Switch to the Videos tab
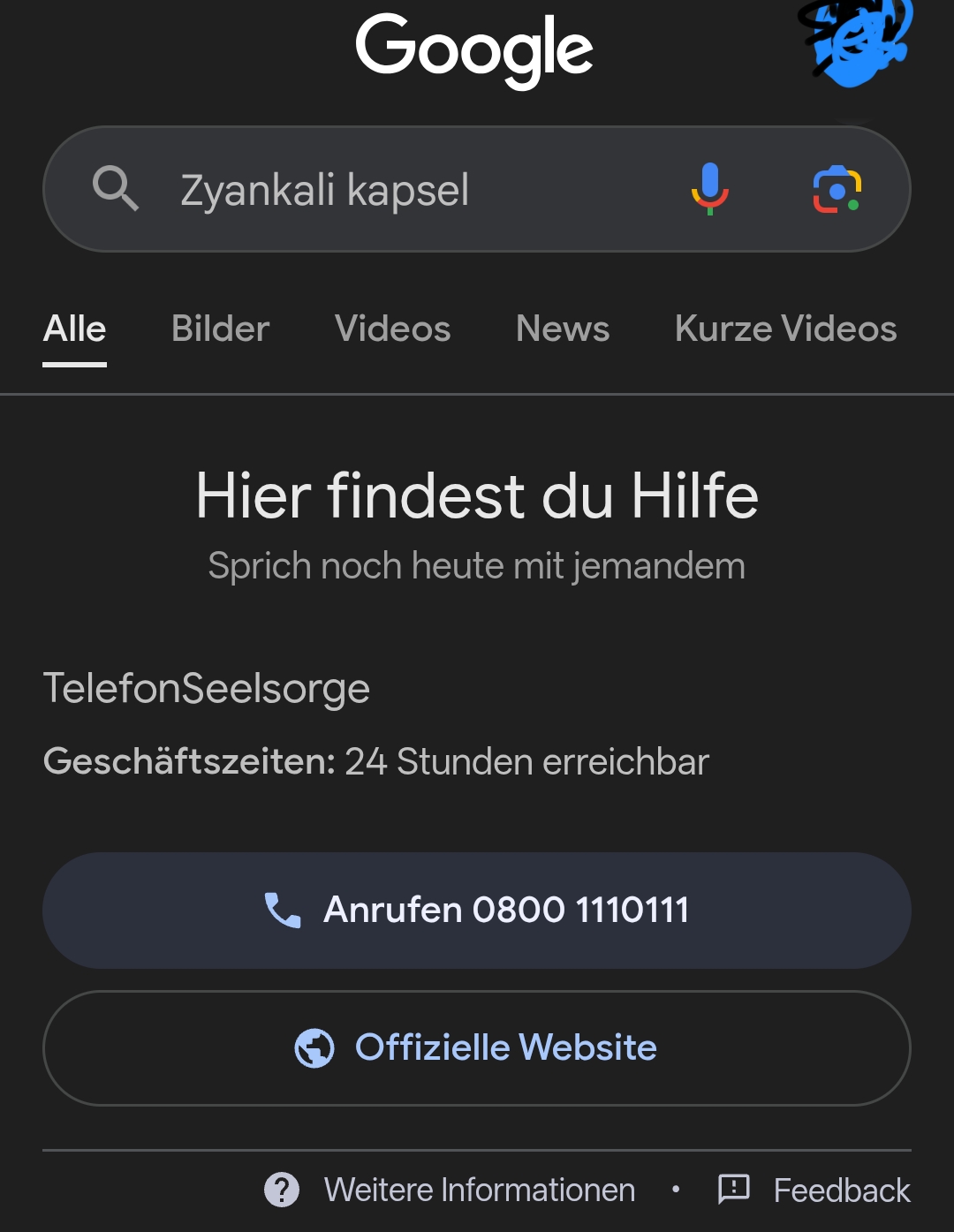This screenshot has width=954, height=1232. pos(392,329)
